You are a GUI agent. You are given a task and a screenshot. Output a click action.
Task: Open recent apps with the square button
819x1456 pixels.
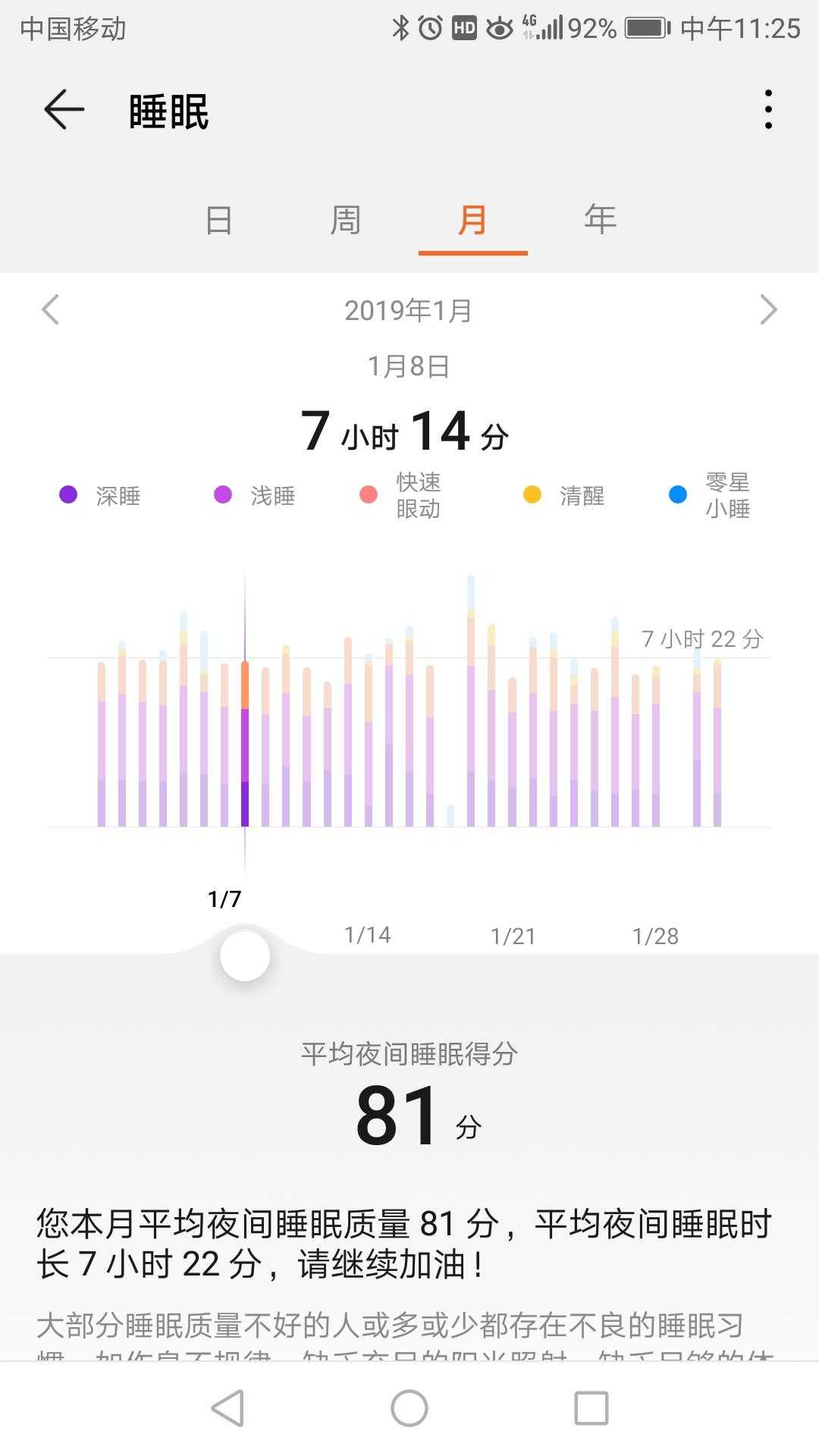(x=591, y=1408)
